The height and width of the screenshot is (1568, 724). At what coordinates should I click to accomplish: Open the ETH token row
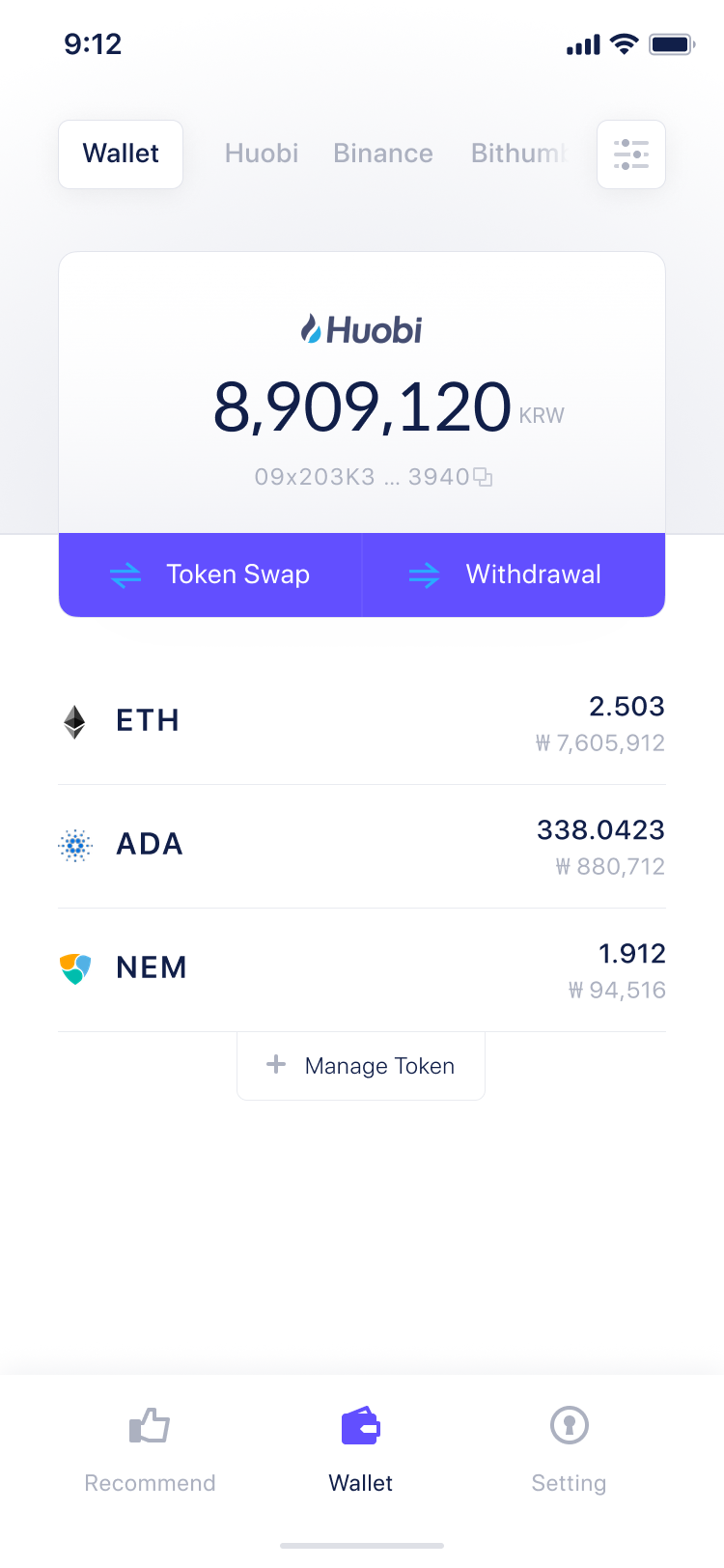tap(362, 723)
